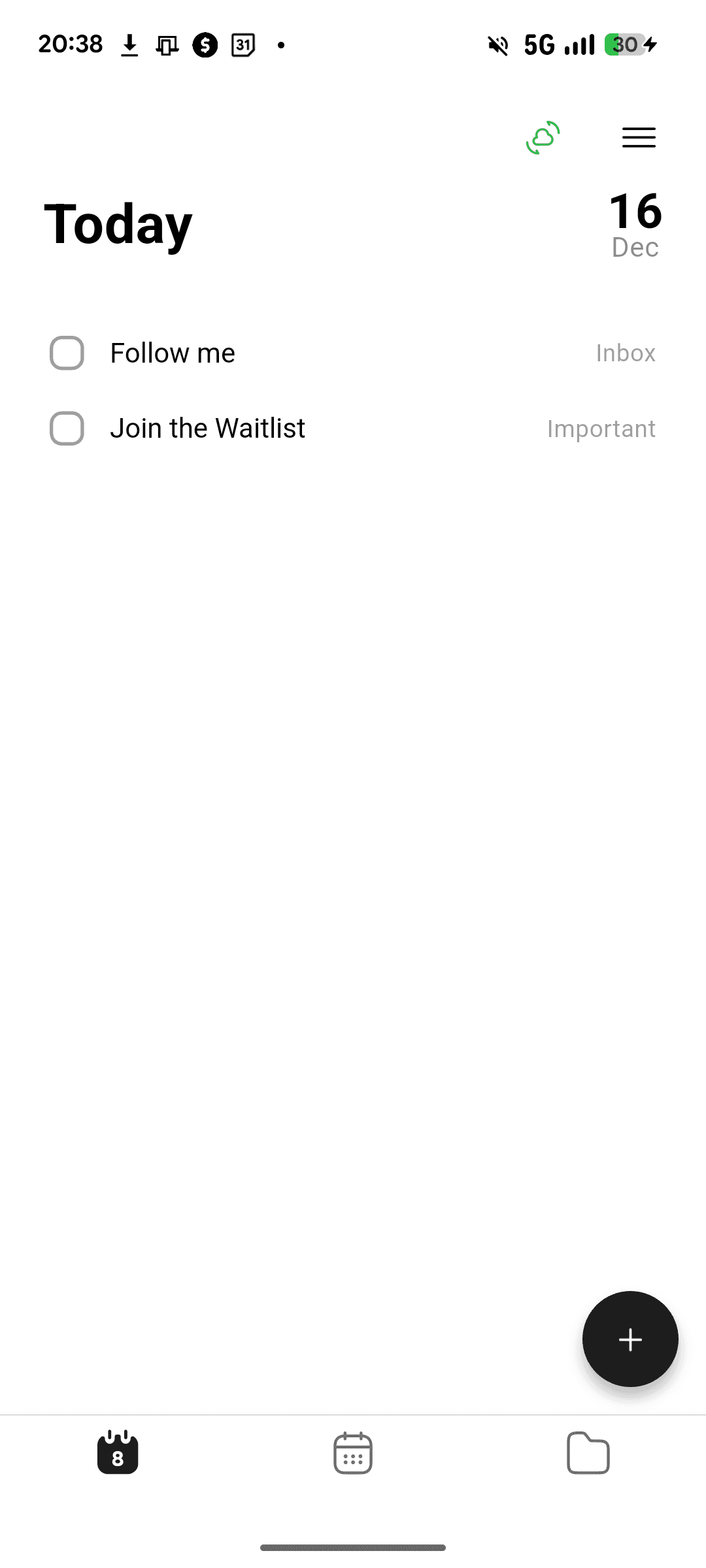Viewport: 706px width, 1568px height.
Task: Tick the circle next to Follow me
Action: (x=67, y=352)
